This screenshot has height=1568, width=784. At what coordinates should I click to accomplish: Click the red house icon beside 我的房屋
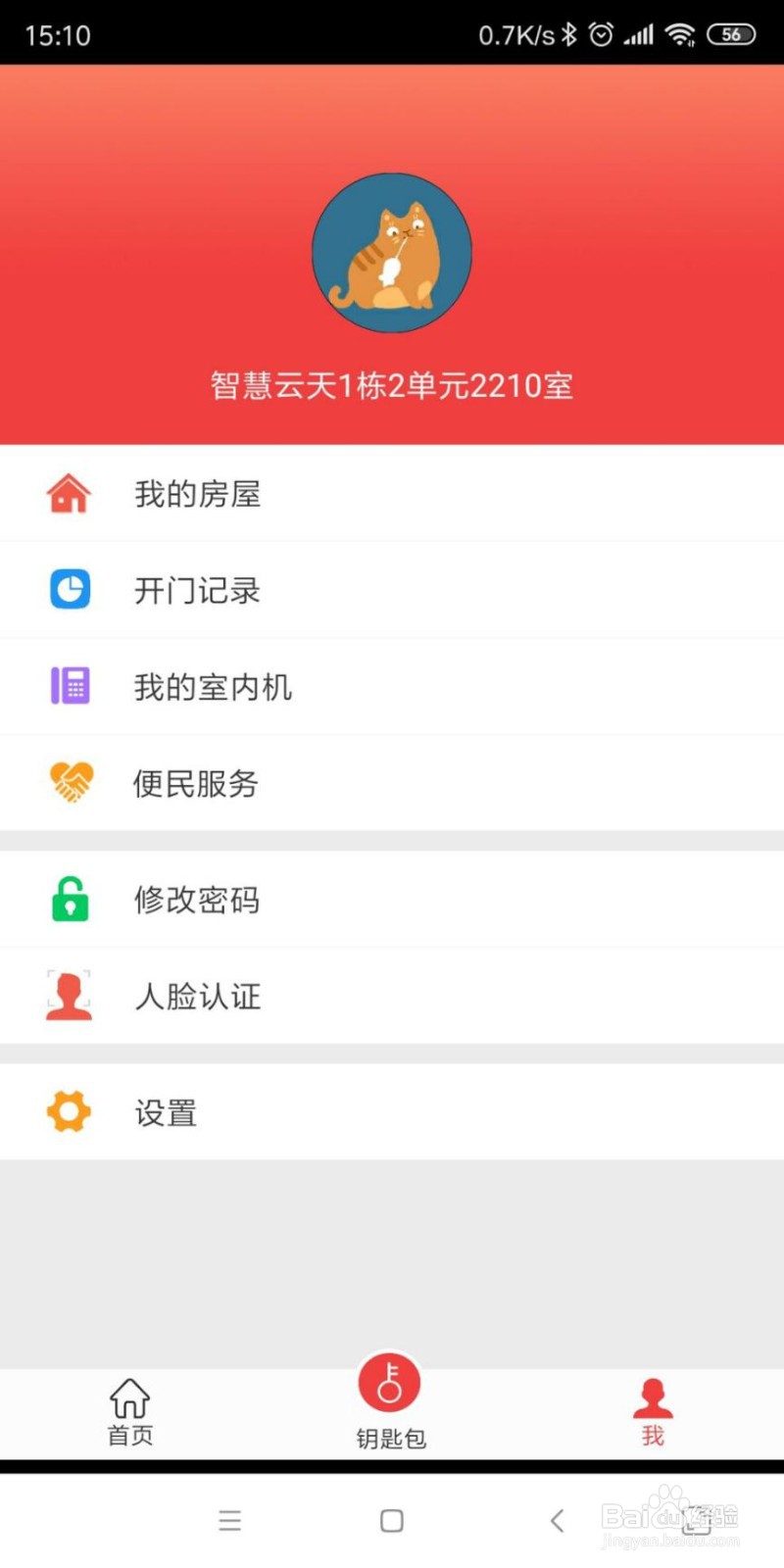tap(68, 494)
